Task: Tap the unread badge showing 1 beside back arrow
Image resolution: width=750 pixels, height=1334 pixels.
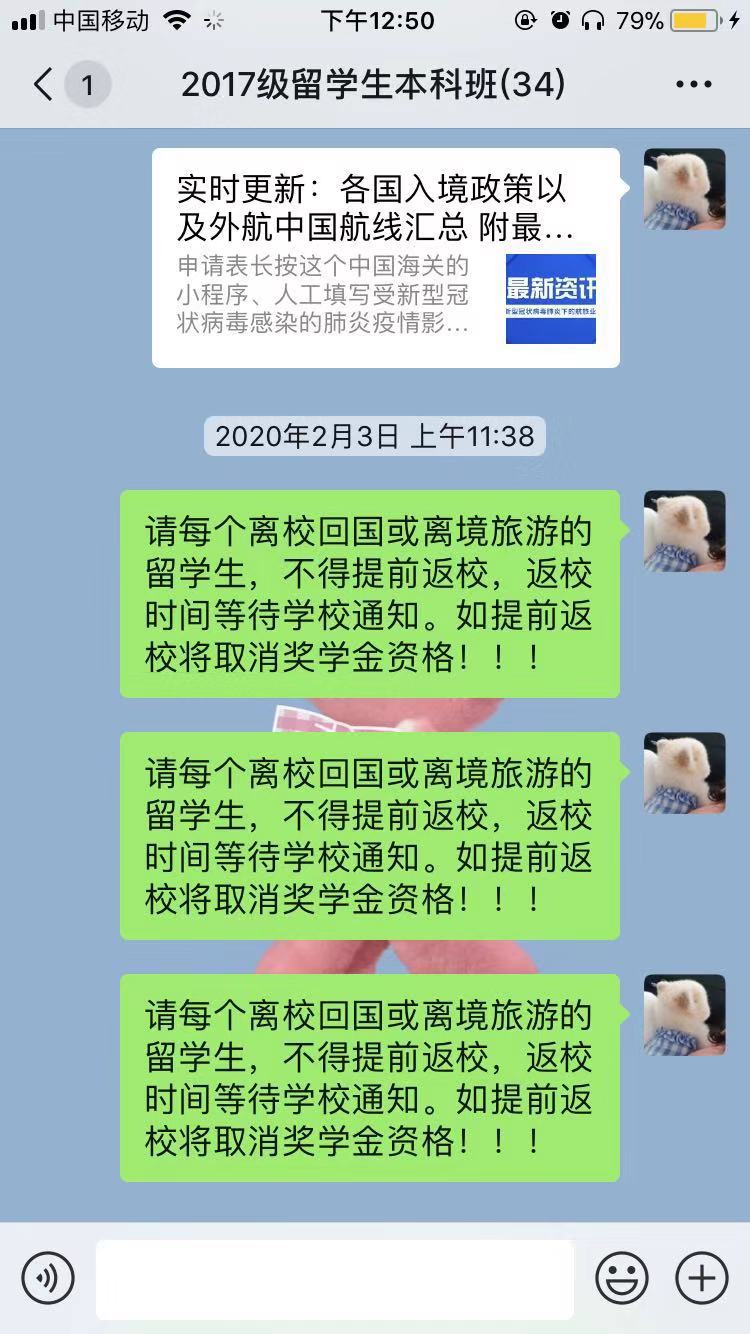Action: tap(87, 85)
